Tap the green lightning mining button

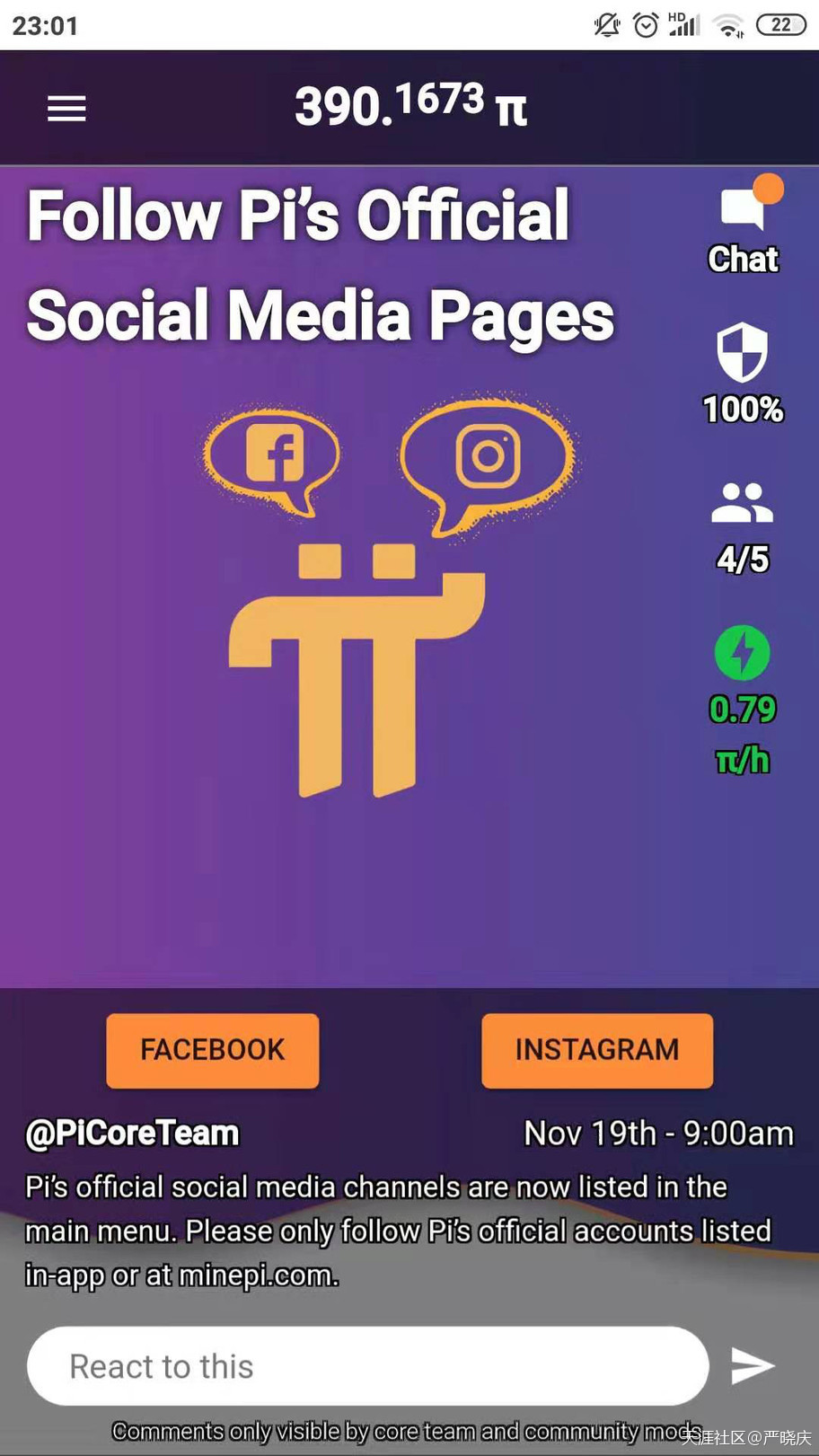[x=742, y=653]
